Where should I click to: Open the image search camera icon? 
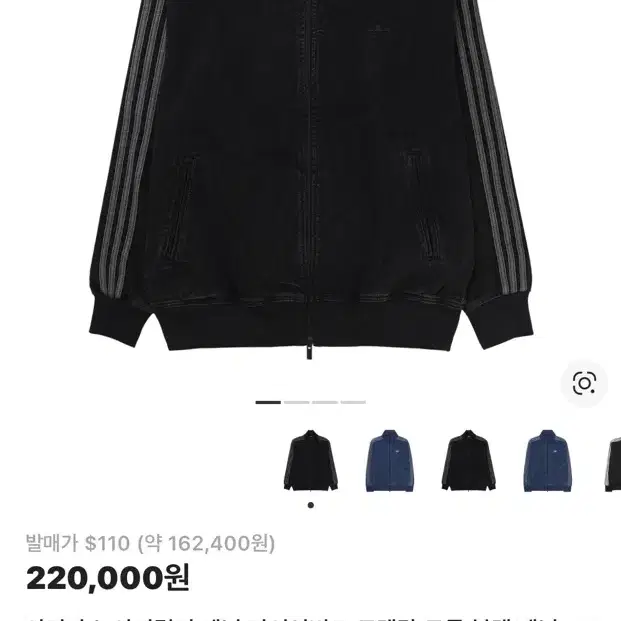pyautogui.click(x=584, y=383)
